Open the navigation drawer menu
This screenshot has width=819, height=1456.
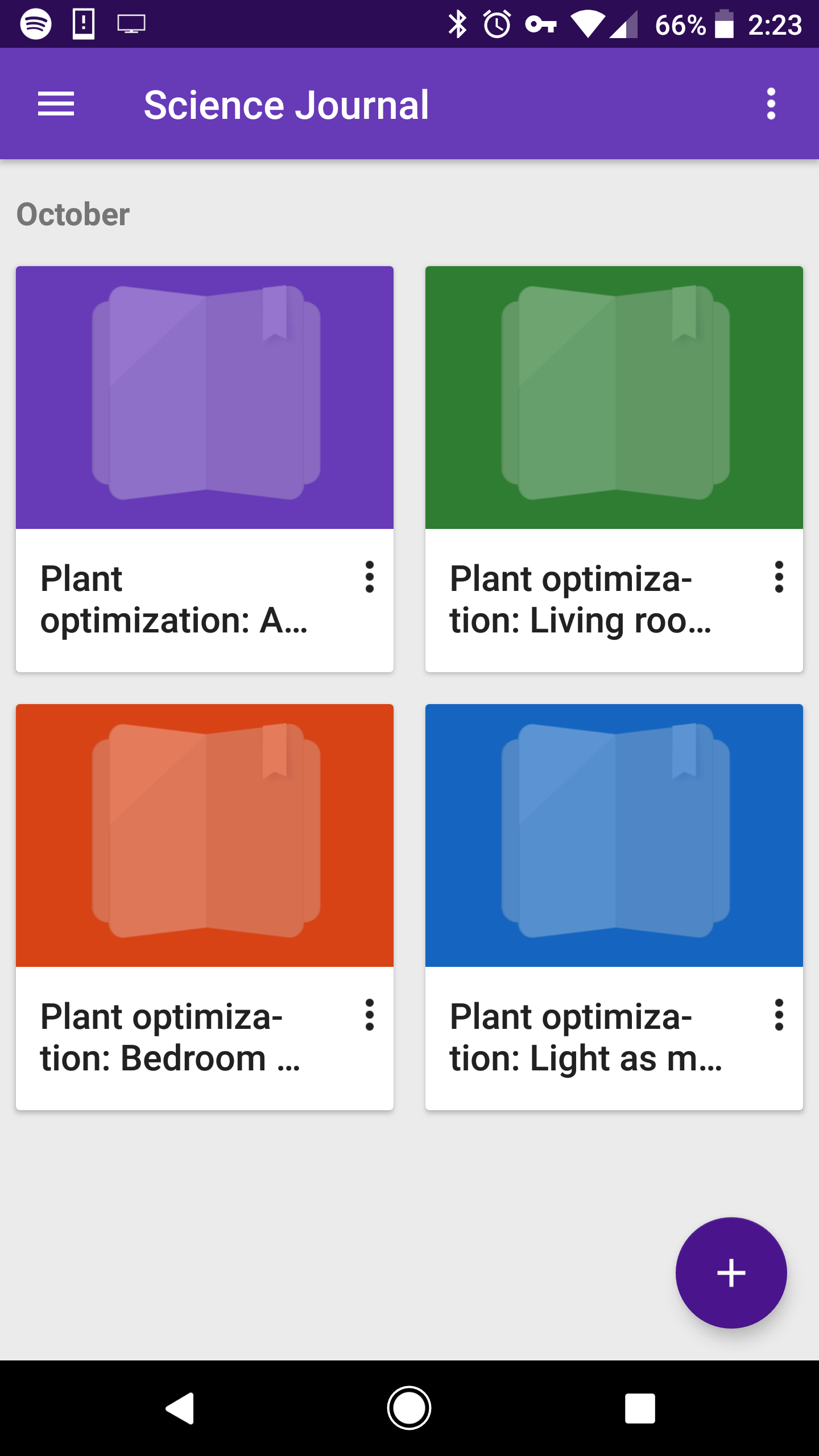(x=56, y=104)
